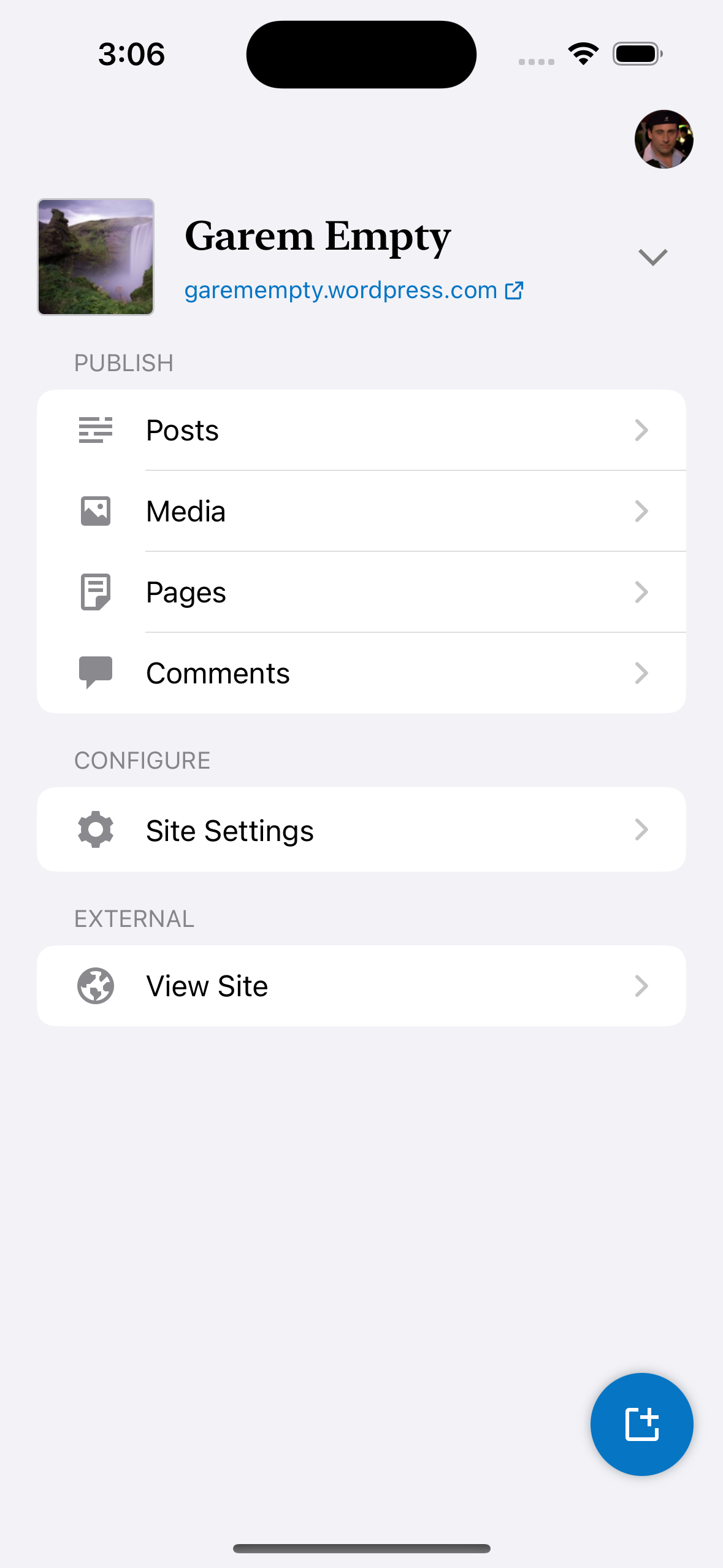Viewport: 723px width, 1568px height.
Task: Go to Media library
Action: 361,511
